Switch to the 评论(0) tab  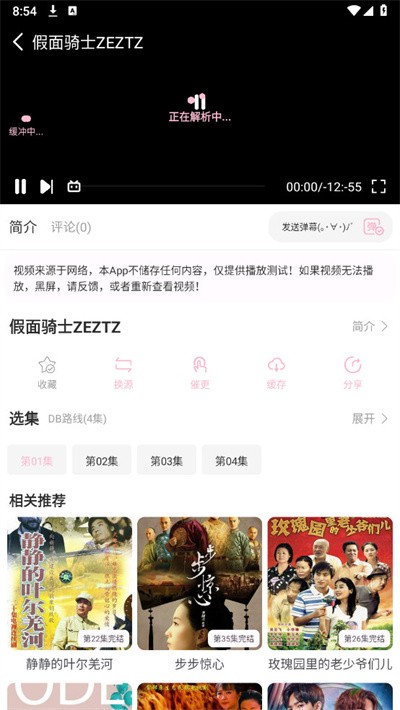tap(71, 227)
